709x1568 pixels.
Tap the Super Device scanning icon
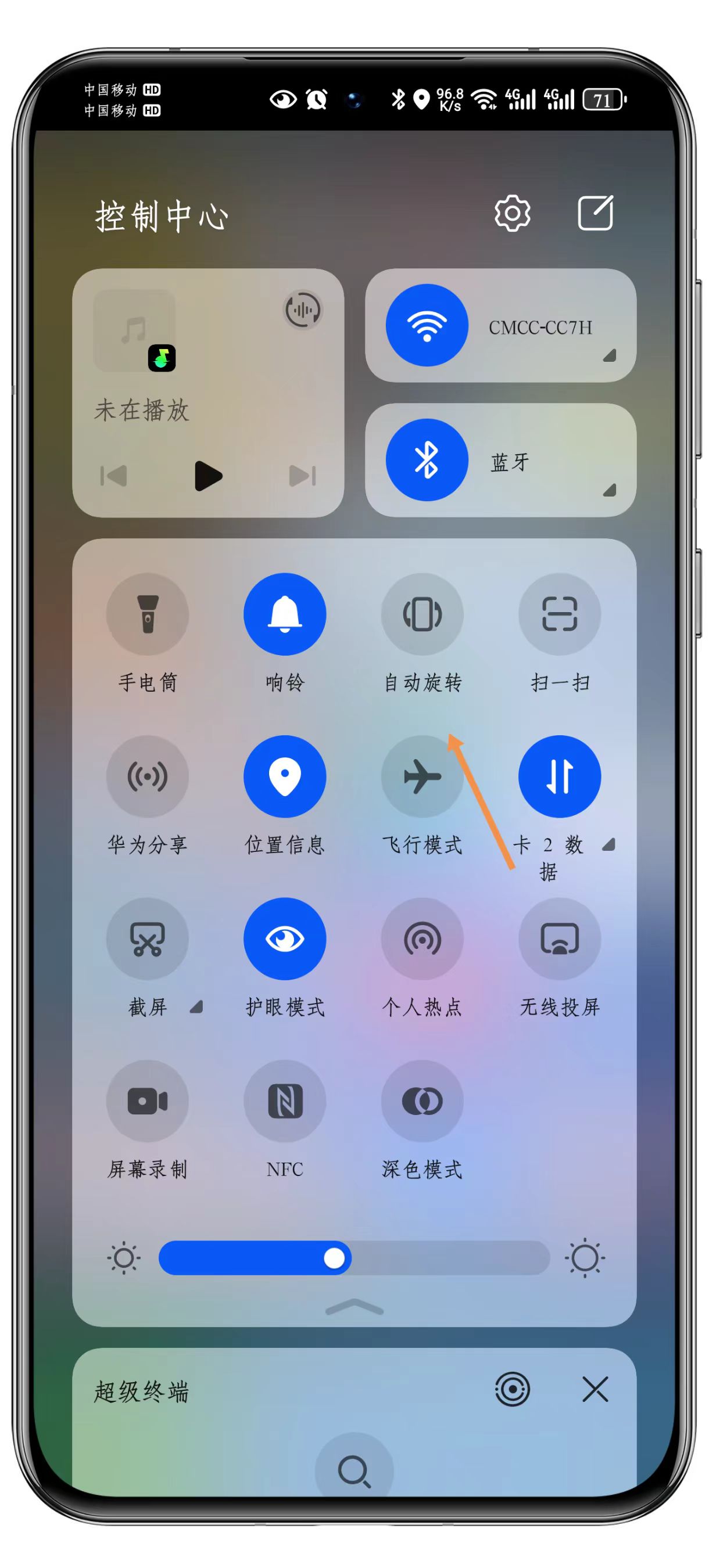[512, 1390]
